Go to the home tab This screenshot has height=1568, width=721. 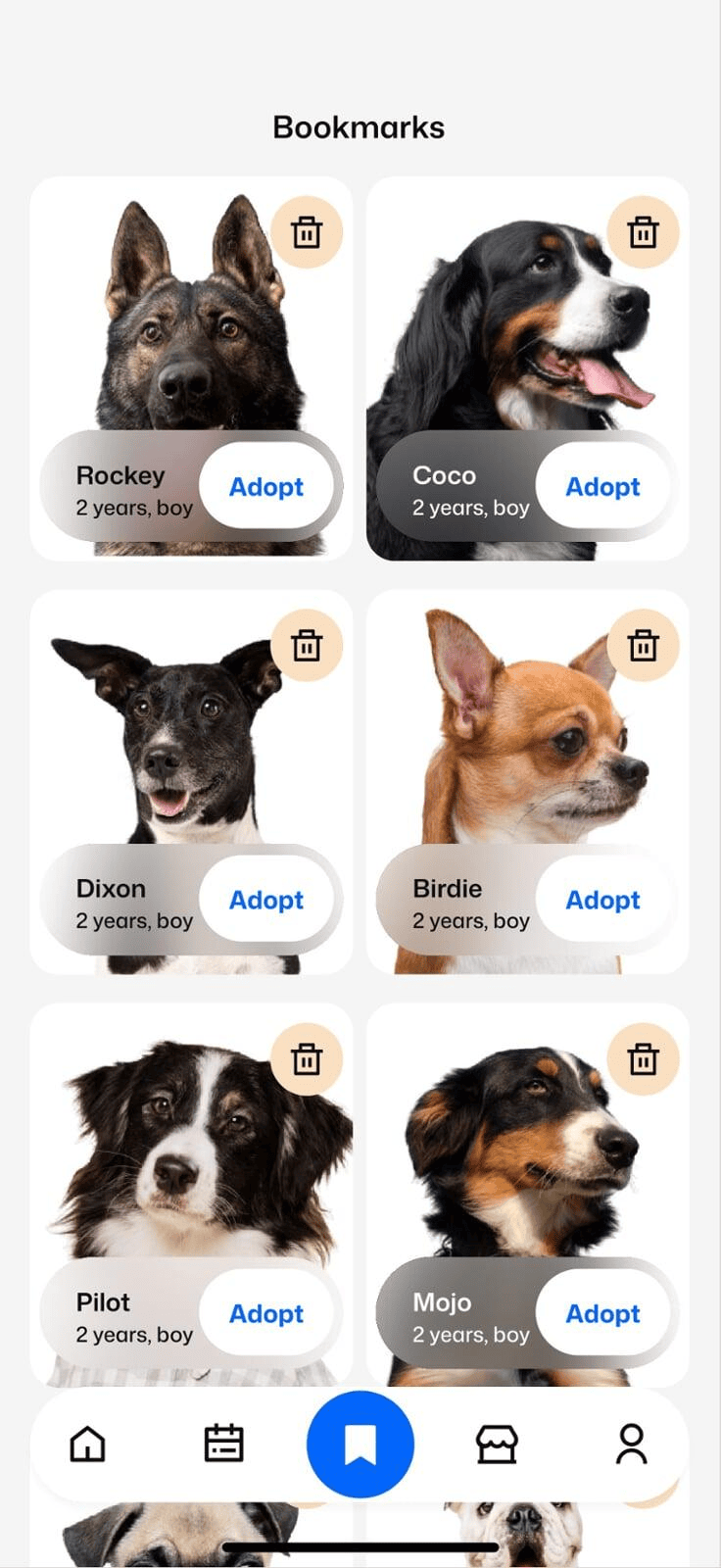pyautogui.click(x=88, y=1445)
